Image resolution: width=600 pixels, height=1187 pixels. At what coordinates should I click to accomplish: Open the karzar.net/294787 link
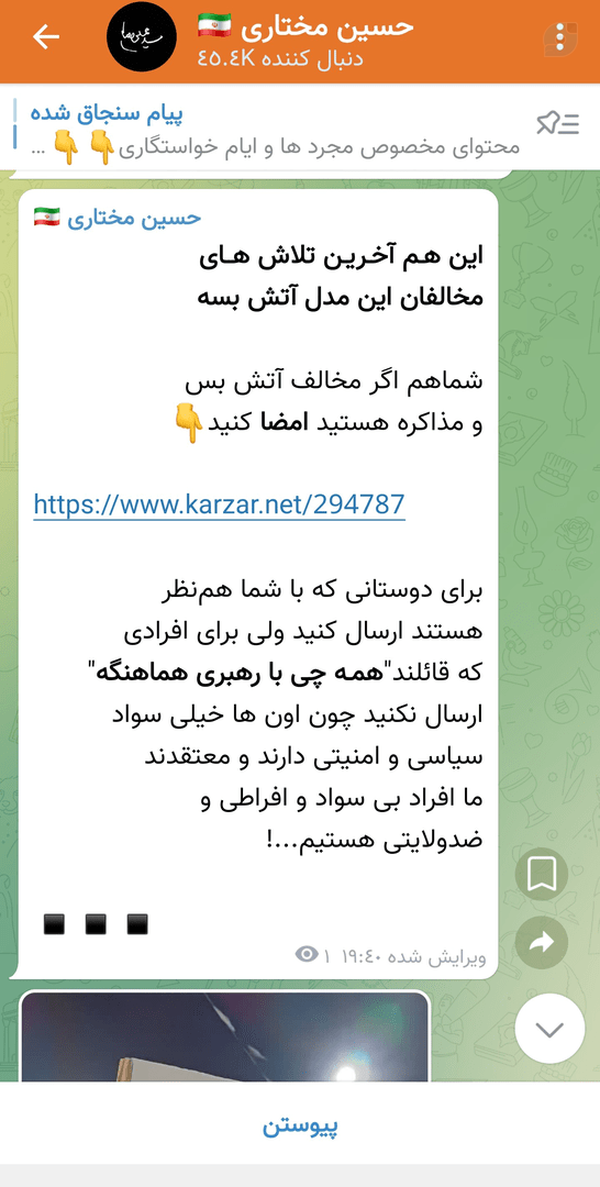219,504
